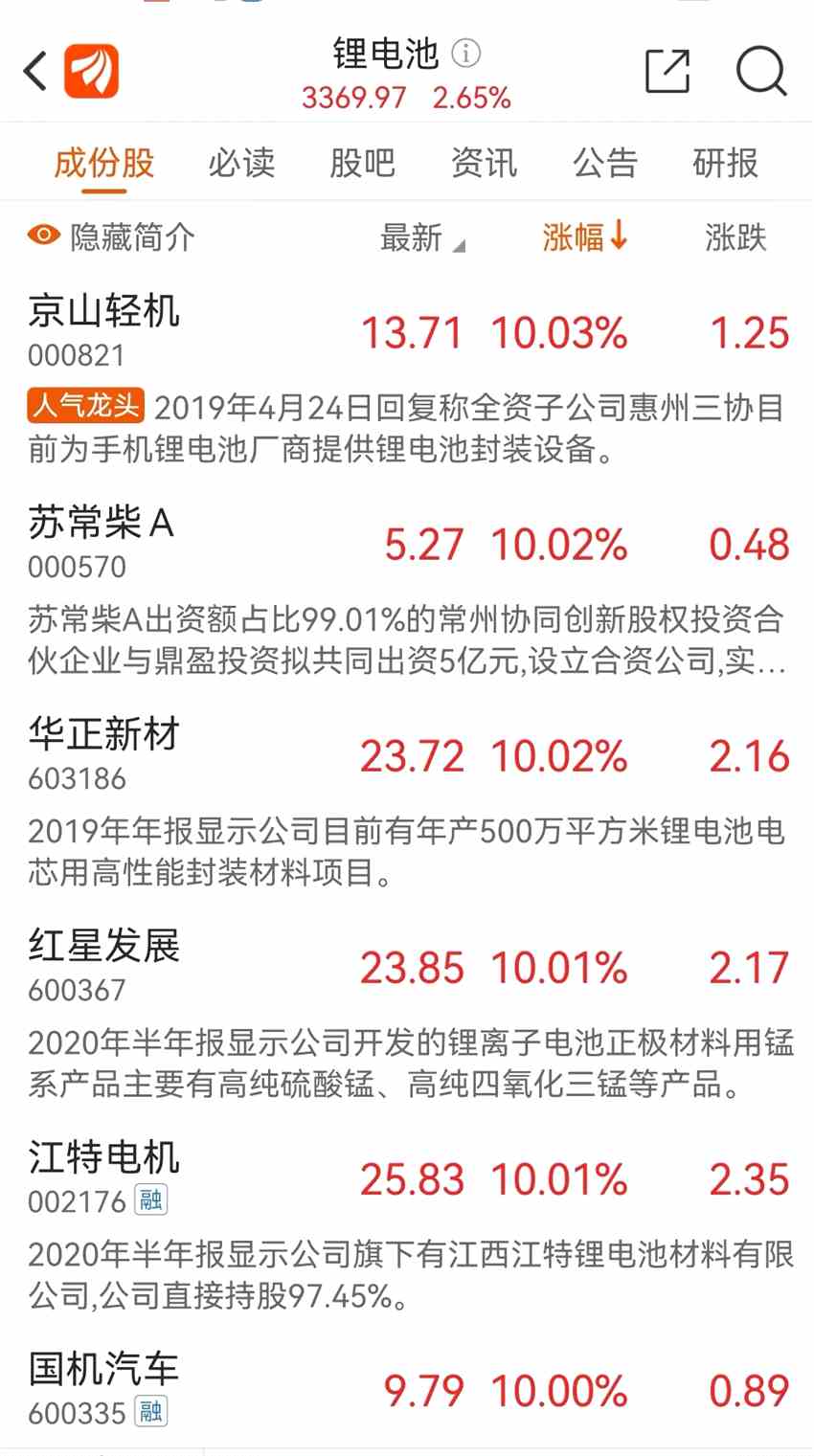Toggle 隐藏简介 to hide stock descriptions

pyautogui.click(x=111, y=236)
